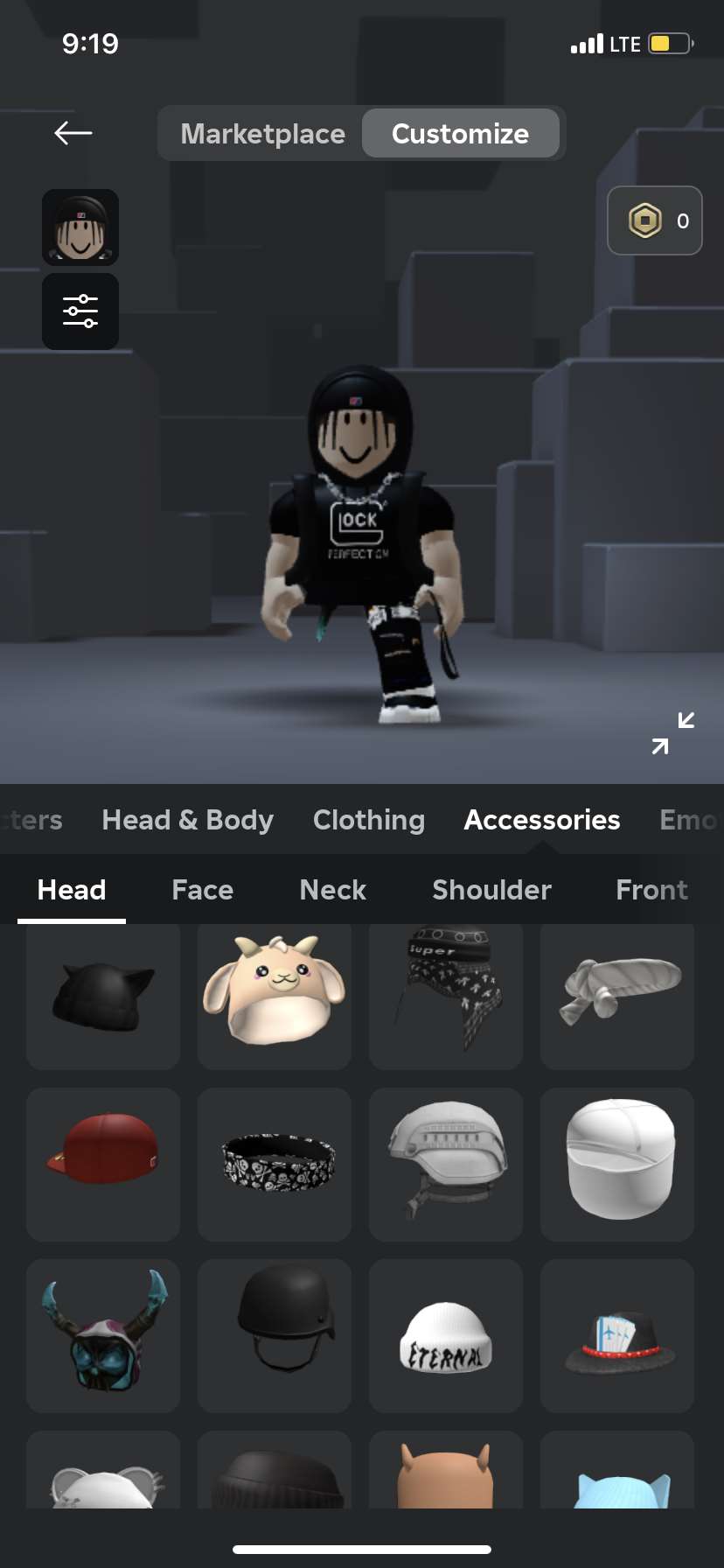Switch to the Clothing category
This screenshot has width=724, height=1568.
tap(369, 820)
